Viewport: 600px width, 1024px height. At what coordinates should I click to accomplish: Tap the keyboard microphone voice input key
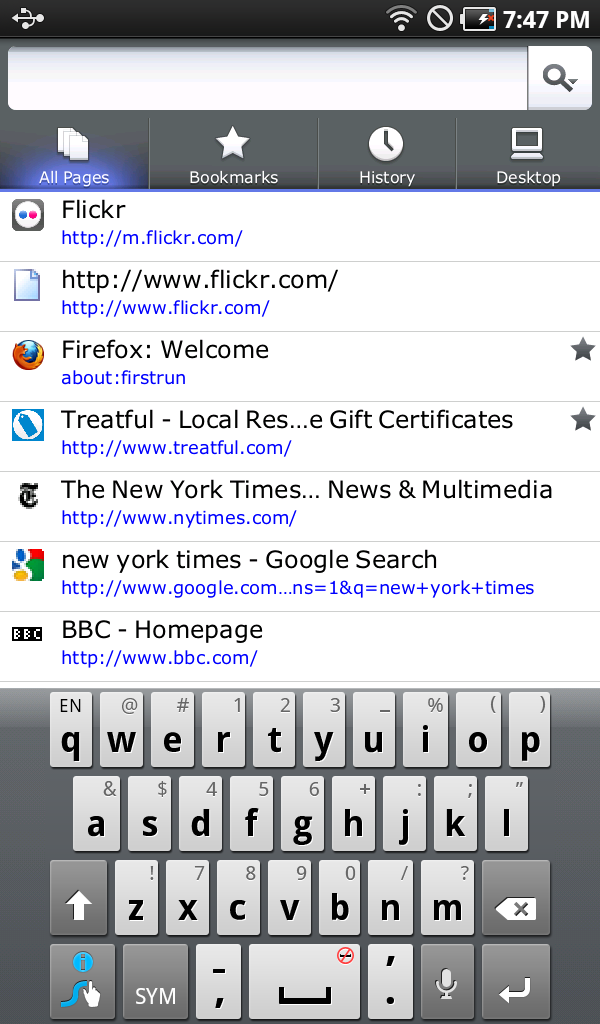coord(447,982)
